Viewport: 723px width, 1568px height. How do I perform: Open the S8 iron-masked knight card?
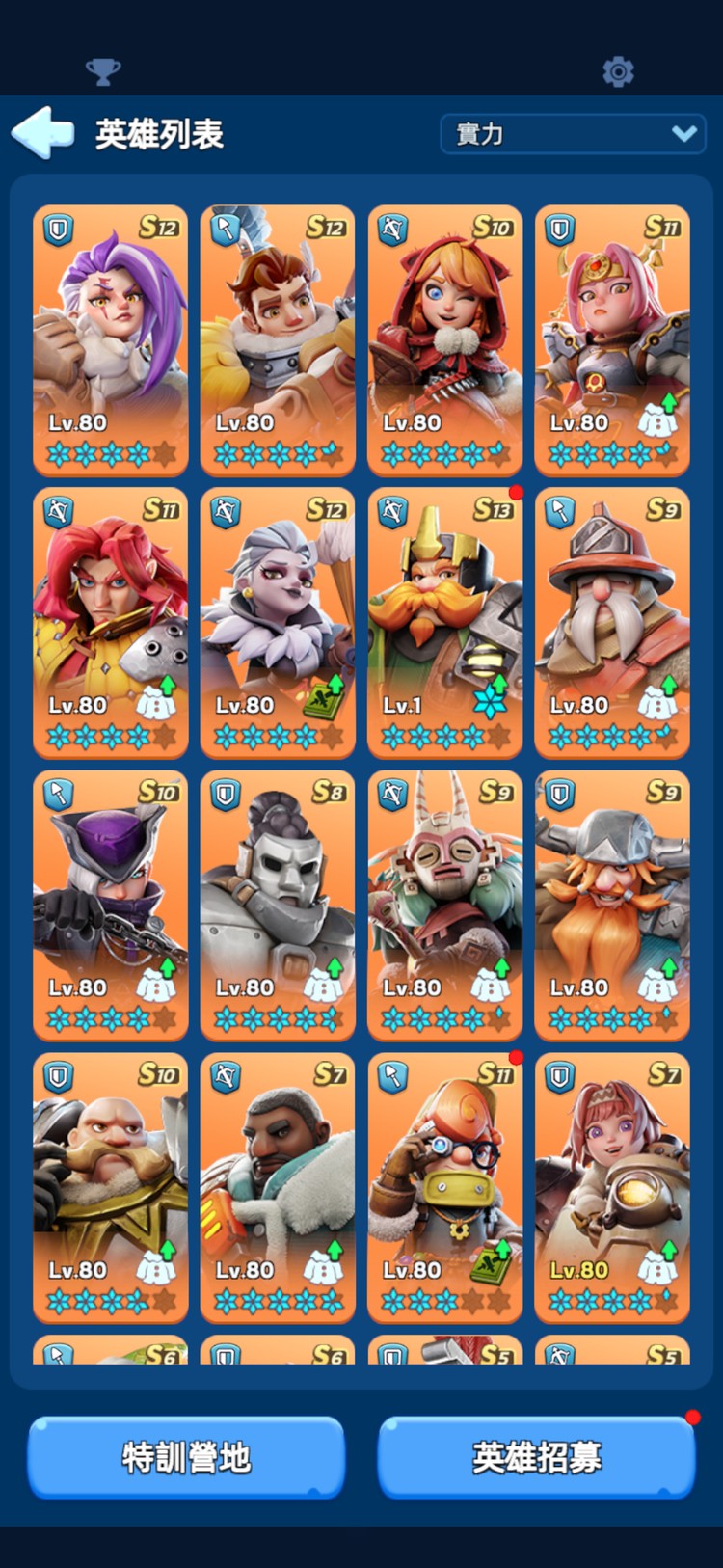tap(278, 905)
